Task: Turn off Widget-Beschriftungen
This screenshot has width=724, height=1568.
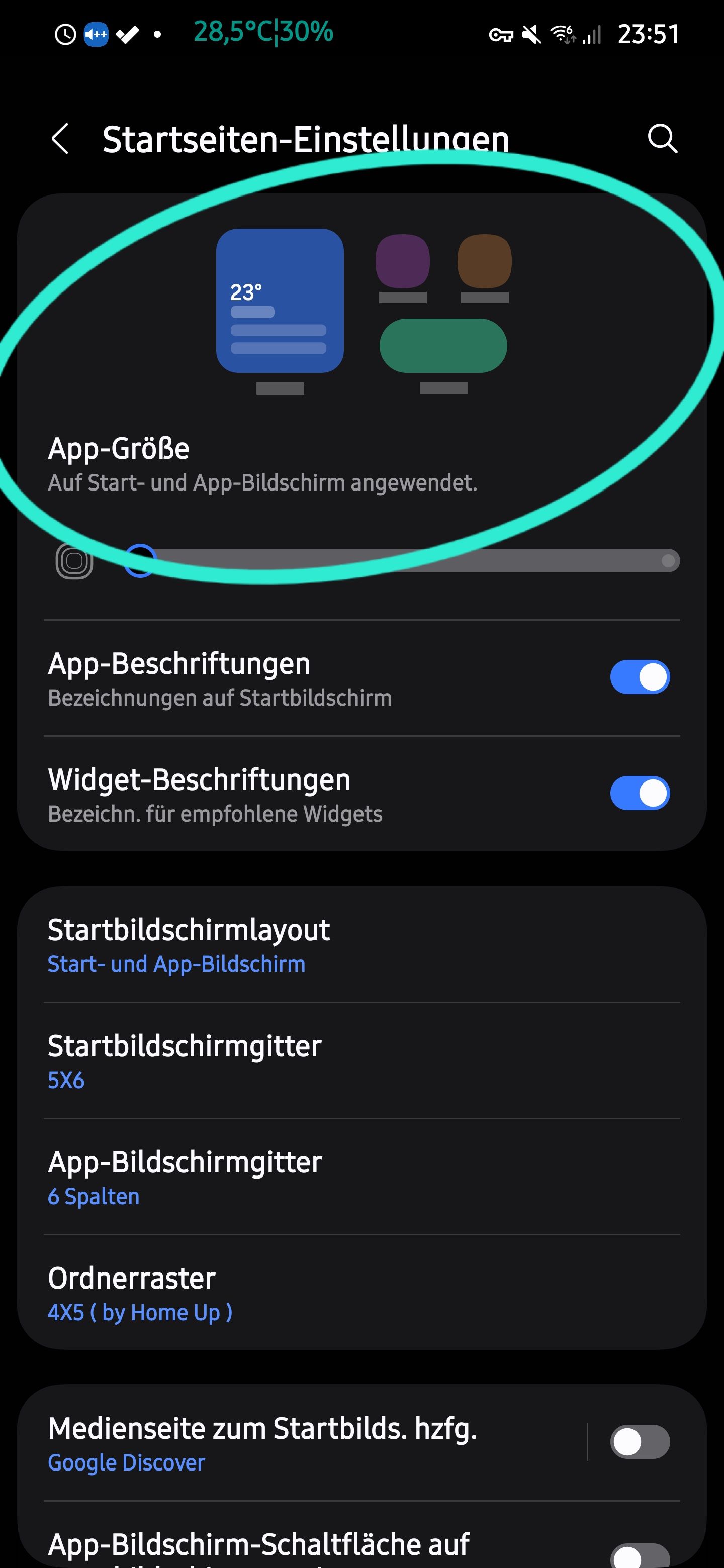Action: [x=640, y=793]
